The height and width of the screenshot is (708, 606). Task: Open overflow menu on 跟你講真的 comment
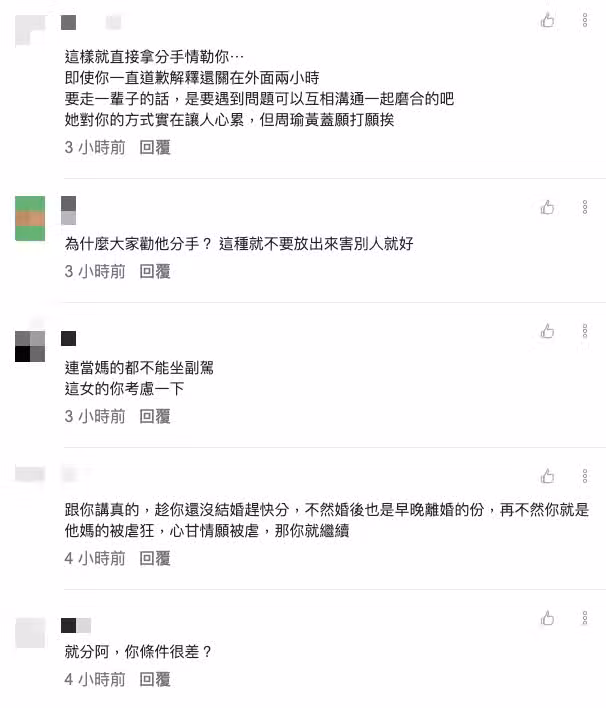(585, 476)
